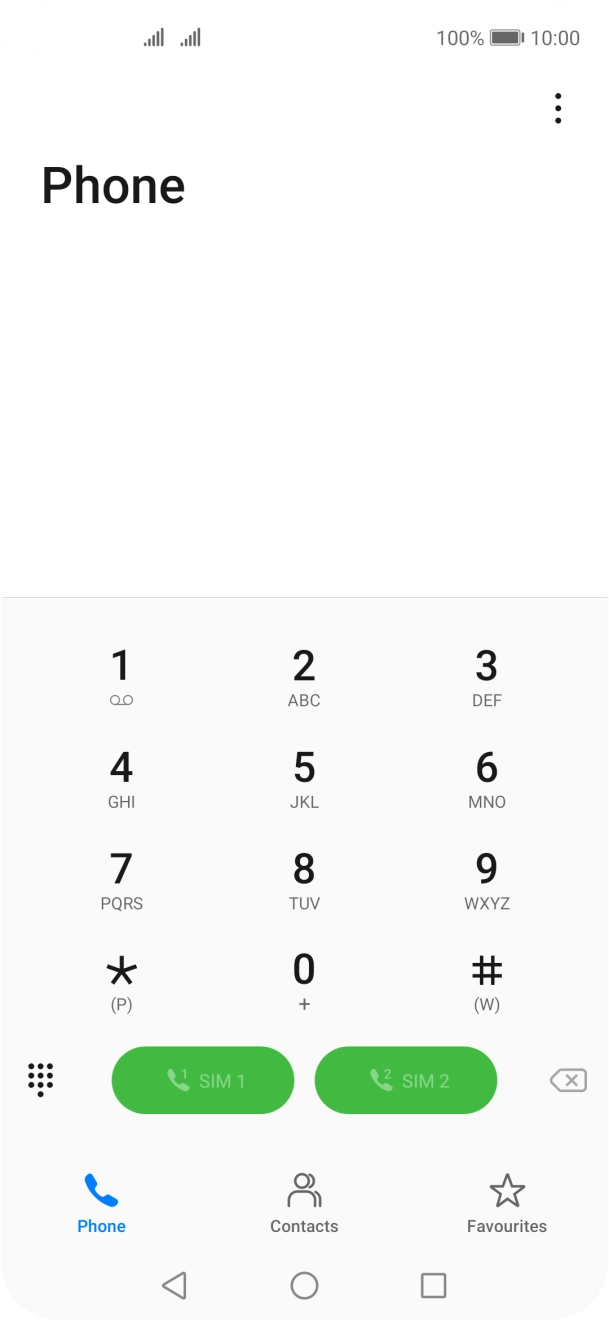This screenshot has height=1320, width=609.
Task: Tap the 3 DEF key
Action: (486, 677)
